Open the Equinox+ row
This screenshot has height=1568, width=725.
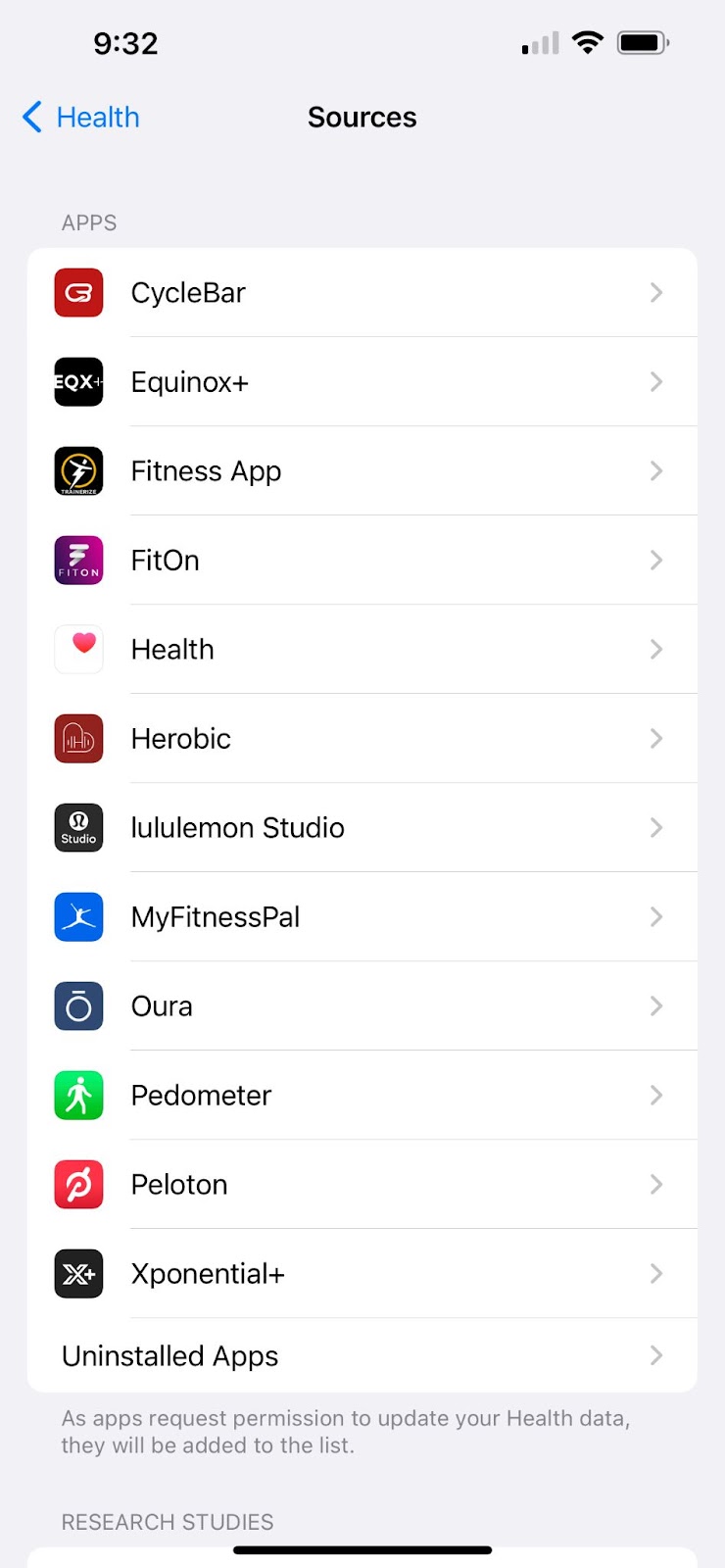pyautogui.click(x=362, y=382)
